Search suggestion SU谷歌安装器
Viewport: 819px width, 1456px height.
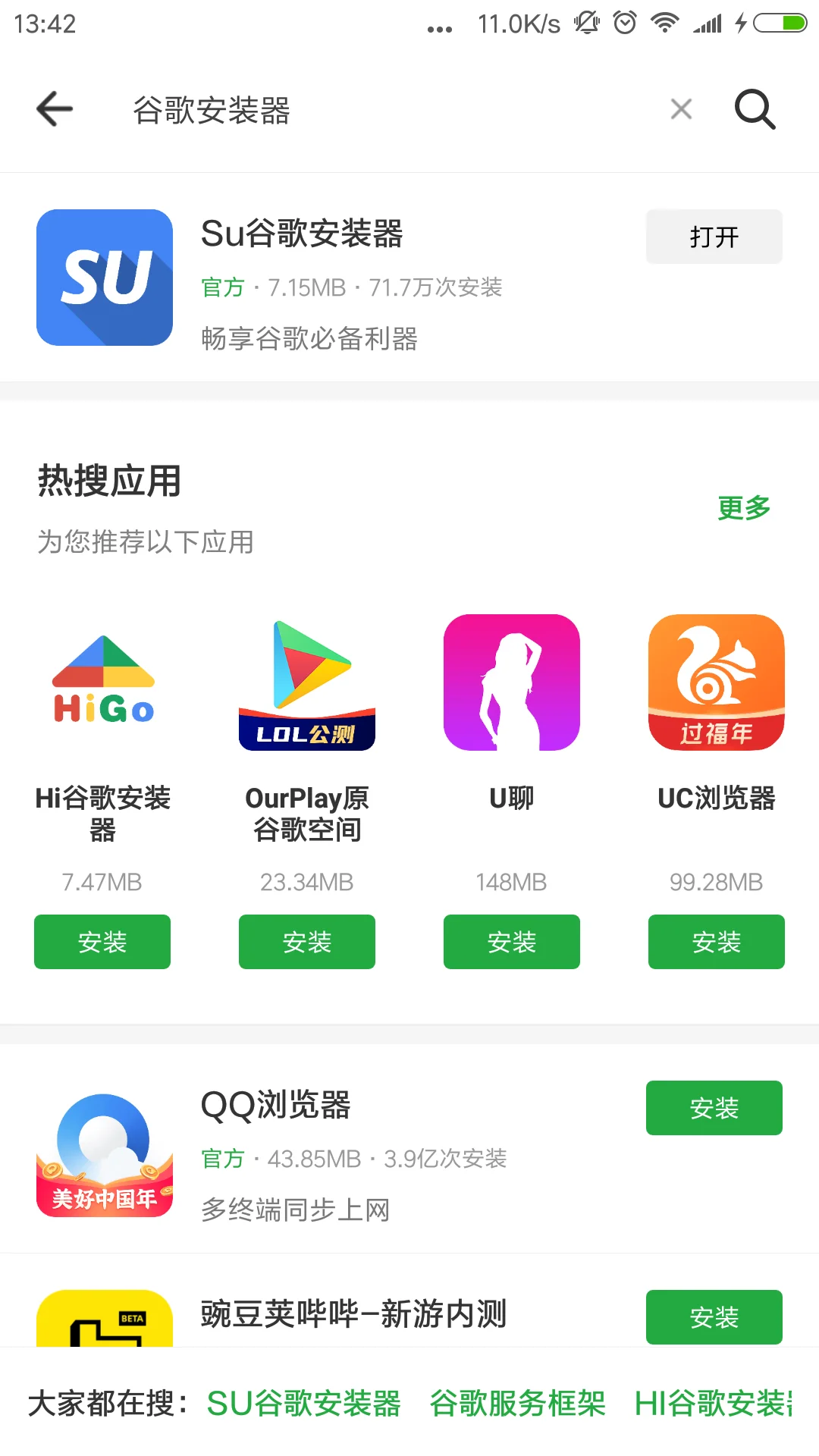point(304,1404)
